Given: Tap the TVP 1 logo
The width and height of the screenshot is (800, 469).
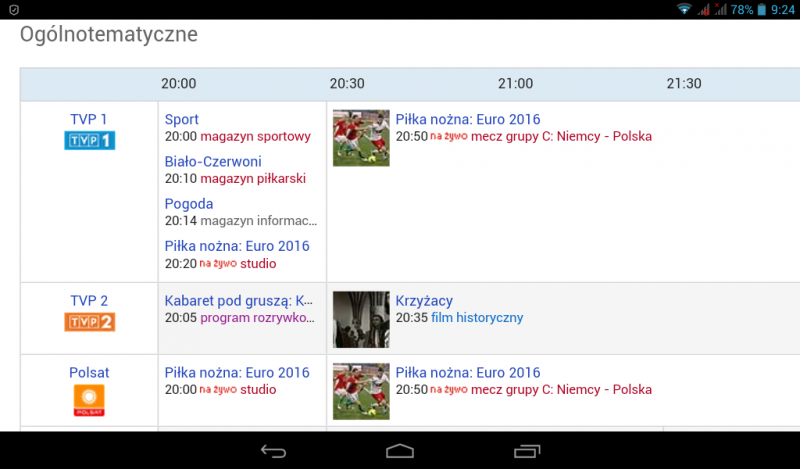Looking at the screenshot, I should pyautogui.click(x=90, y=141).
